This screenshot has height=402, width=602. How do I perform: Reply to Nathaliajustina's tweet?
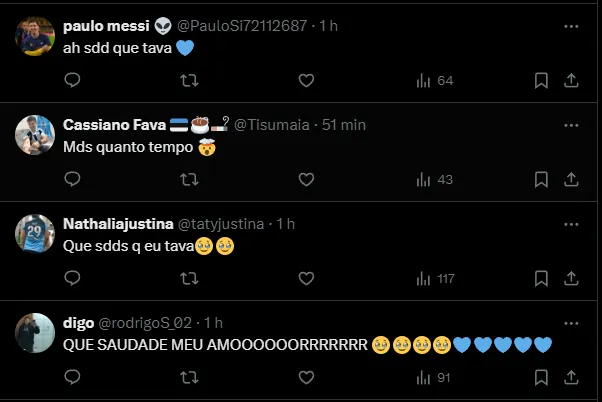tap(72, 278)
